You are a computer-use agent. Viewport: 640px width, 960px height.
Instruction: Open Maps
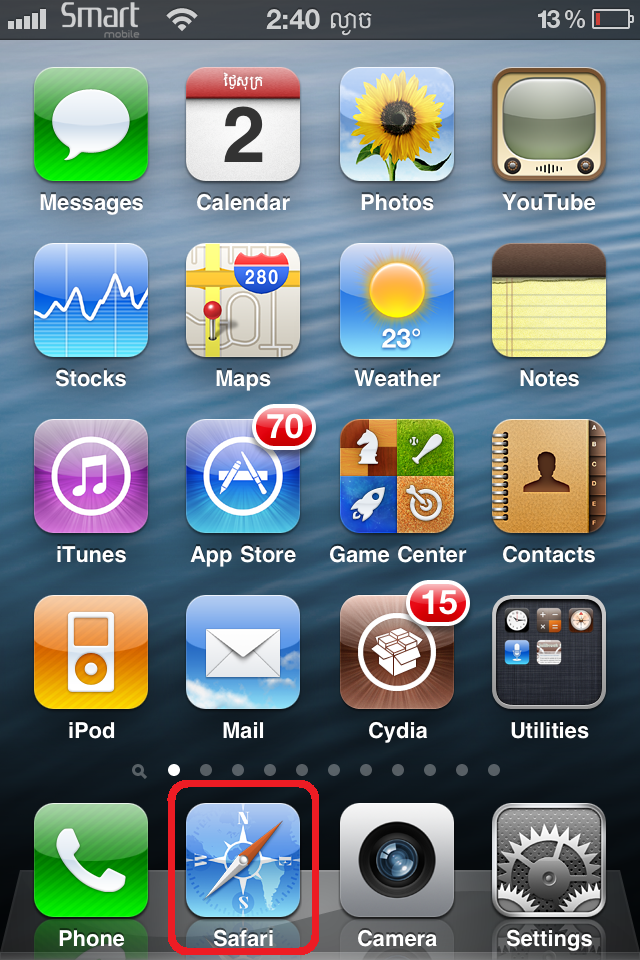(243, 300)
